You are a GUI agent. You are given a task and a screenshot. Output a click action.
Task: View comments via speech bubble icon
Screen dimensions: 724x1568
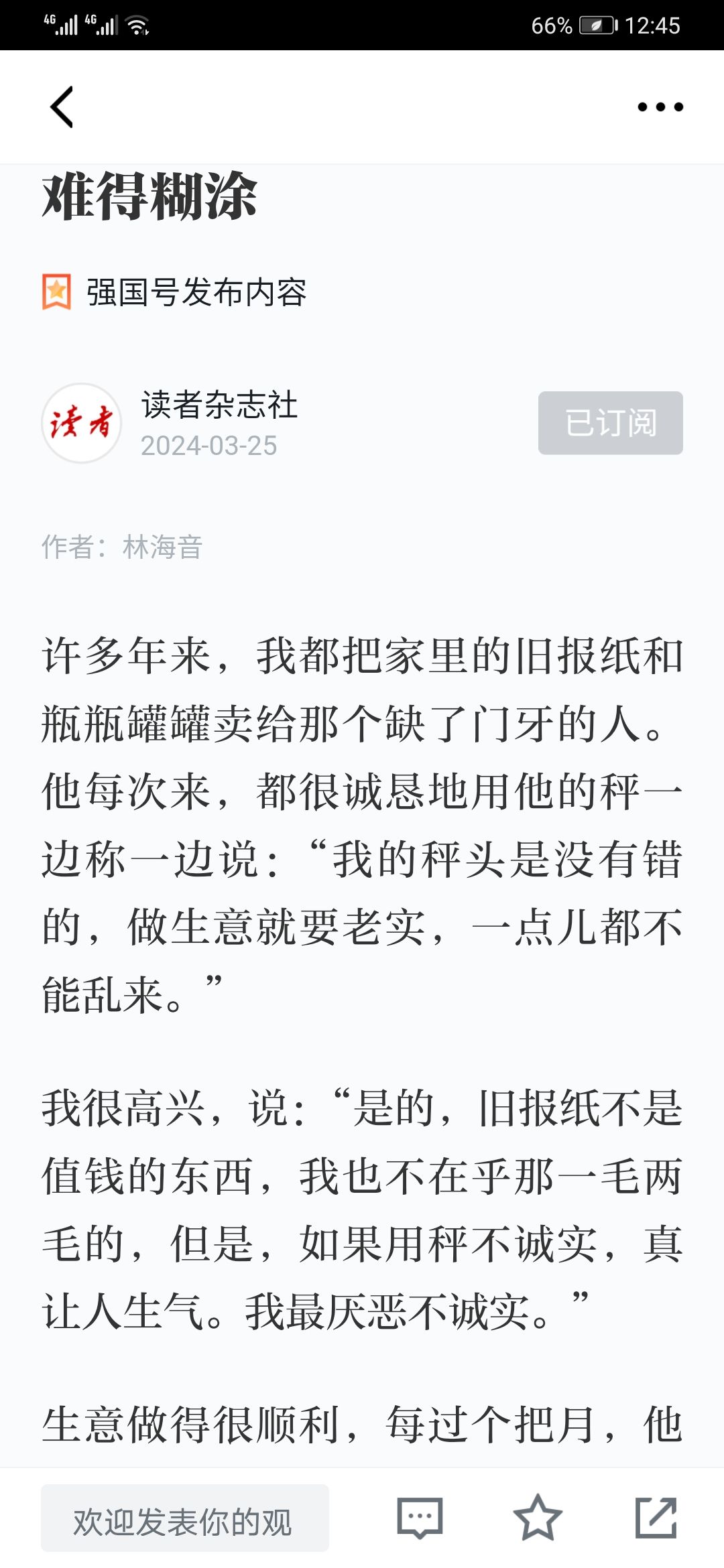420,1518
